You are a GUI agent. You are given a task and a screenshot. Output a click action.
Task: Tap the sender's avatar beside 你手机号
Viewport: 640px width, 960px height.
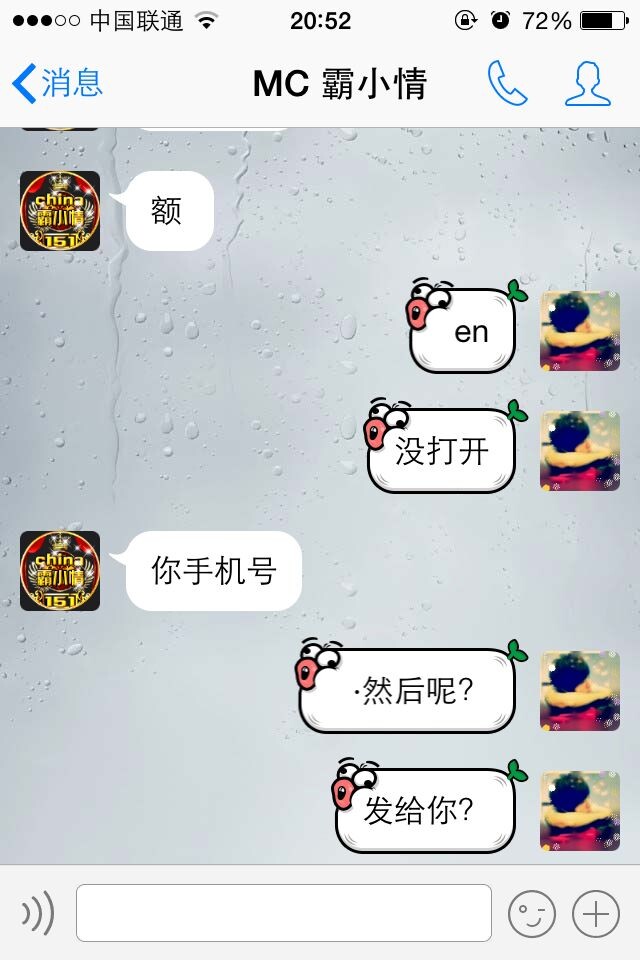click(x=60, y=571)
